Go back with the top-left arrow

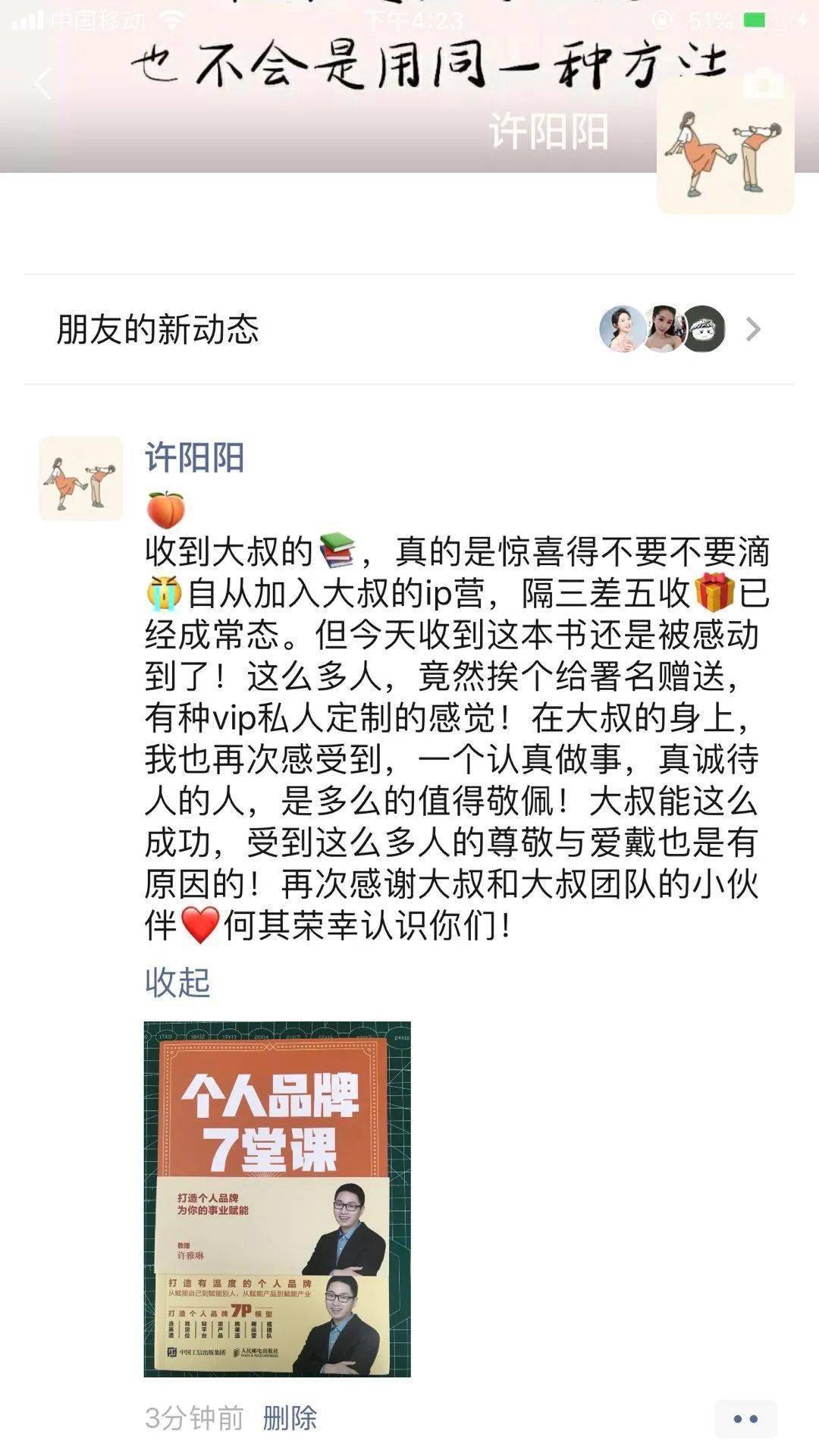point(42,83)
